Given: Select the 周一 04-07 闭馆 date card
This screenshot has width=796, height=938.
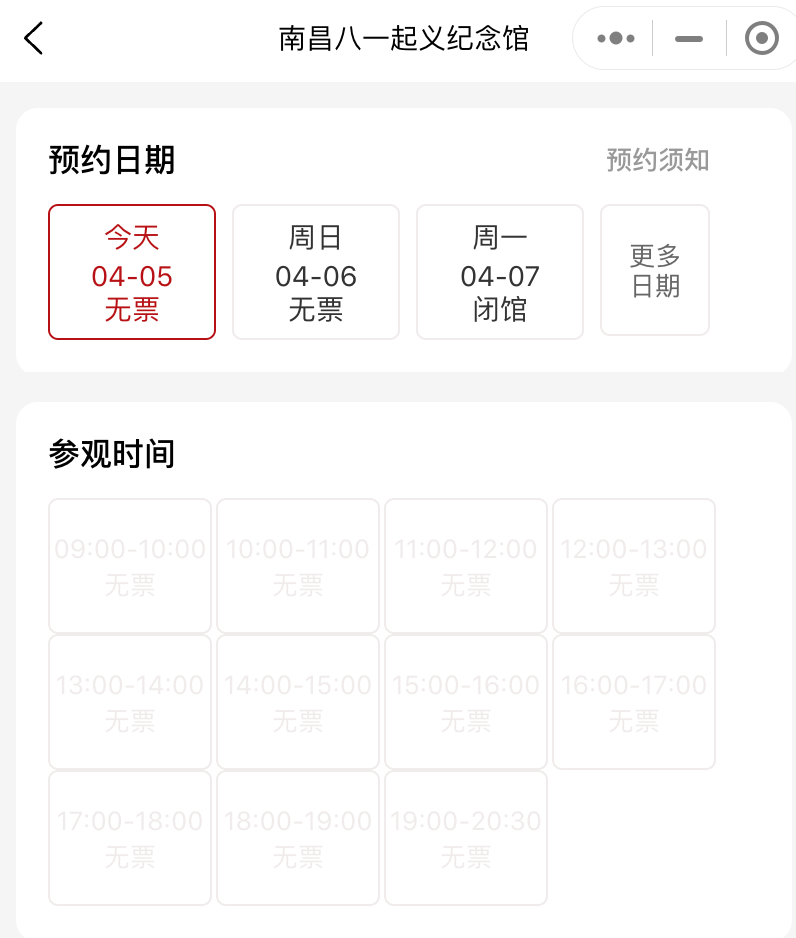Looking at the screenshot, I should (x=500, y=271).
